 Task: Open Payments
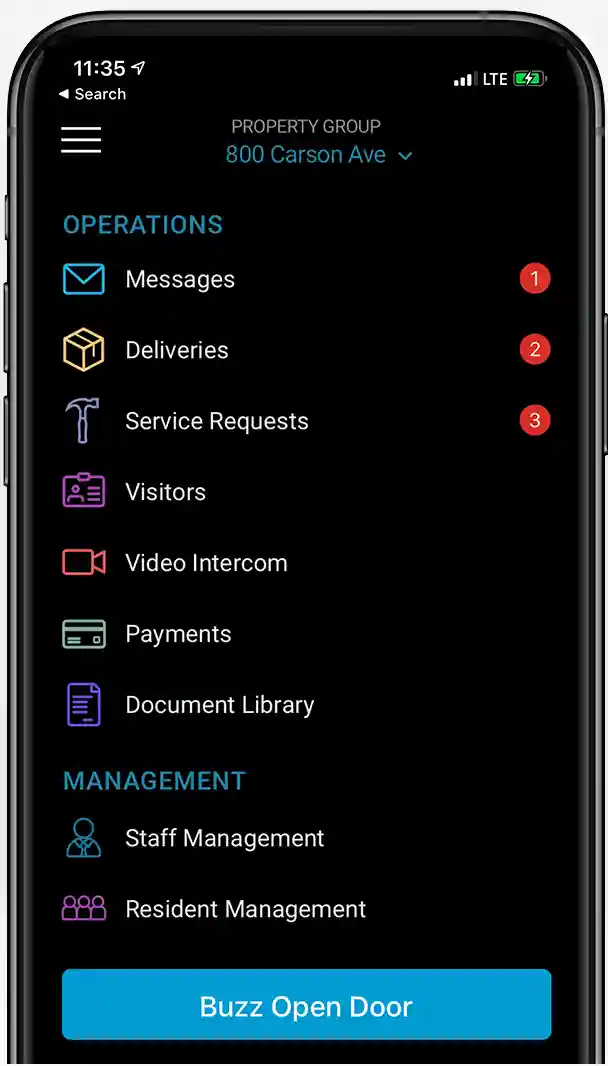click(178, 634)
